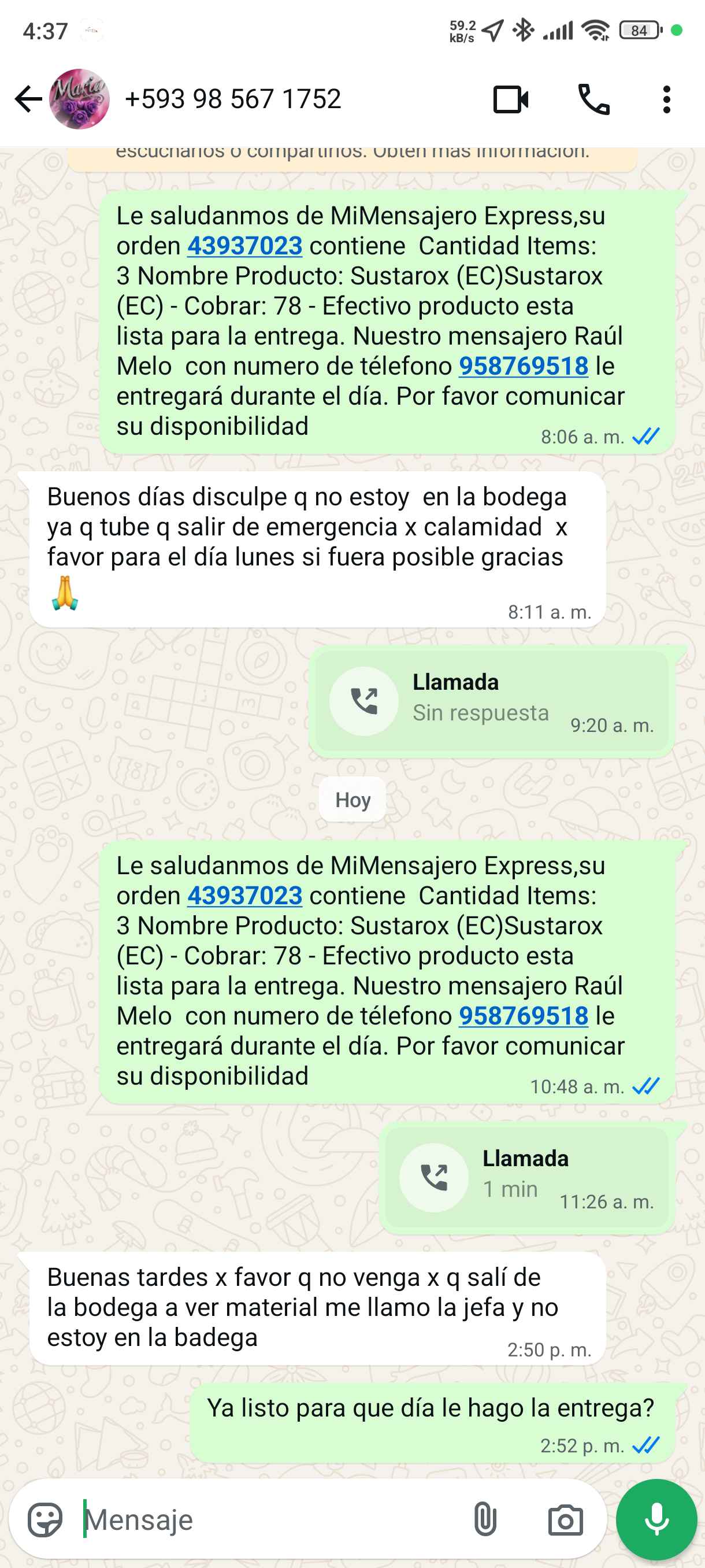Open the overflow menu
This screenshot has width=705, height=1568.
click(x=667, y=99)
